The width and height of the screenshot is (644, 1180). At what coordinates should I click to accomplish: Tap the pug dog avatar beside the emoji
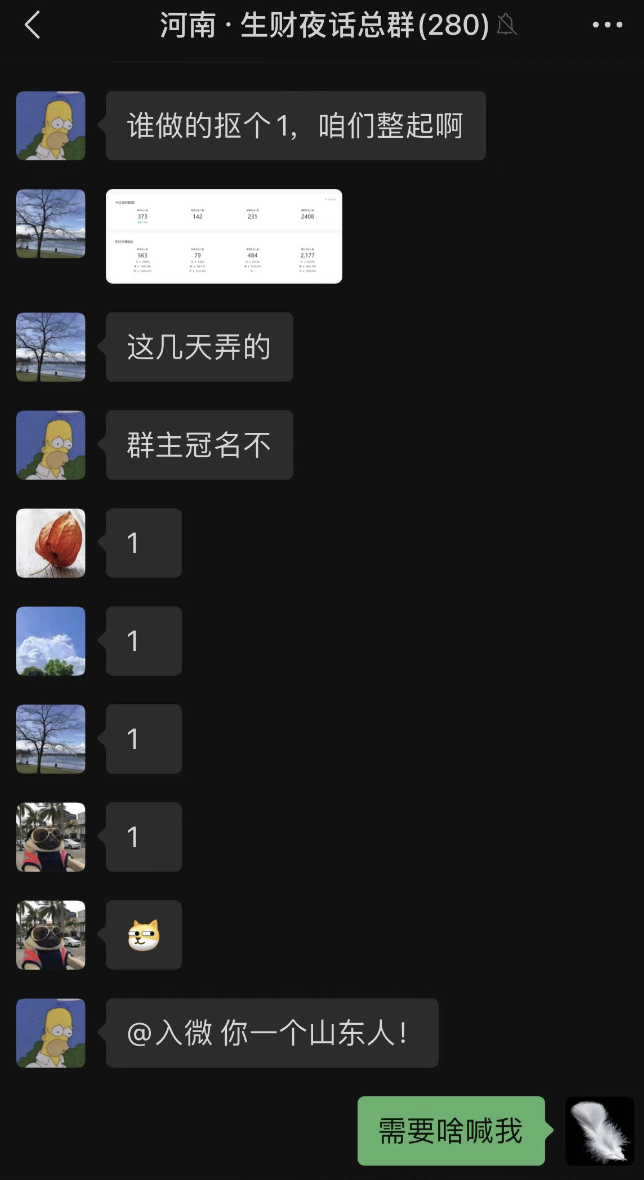click(x=51, y=935)
